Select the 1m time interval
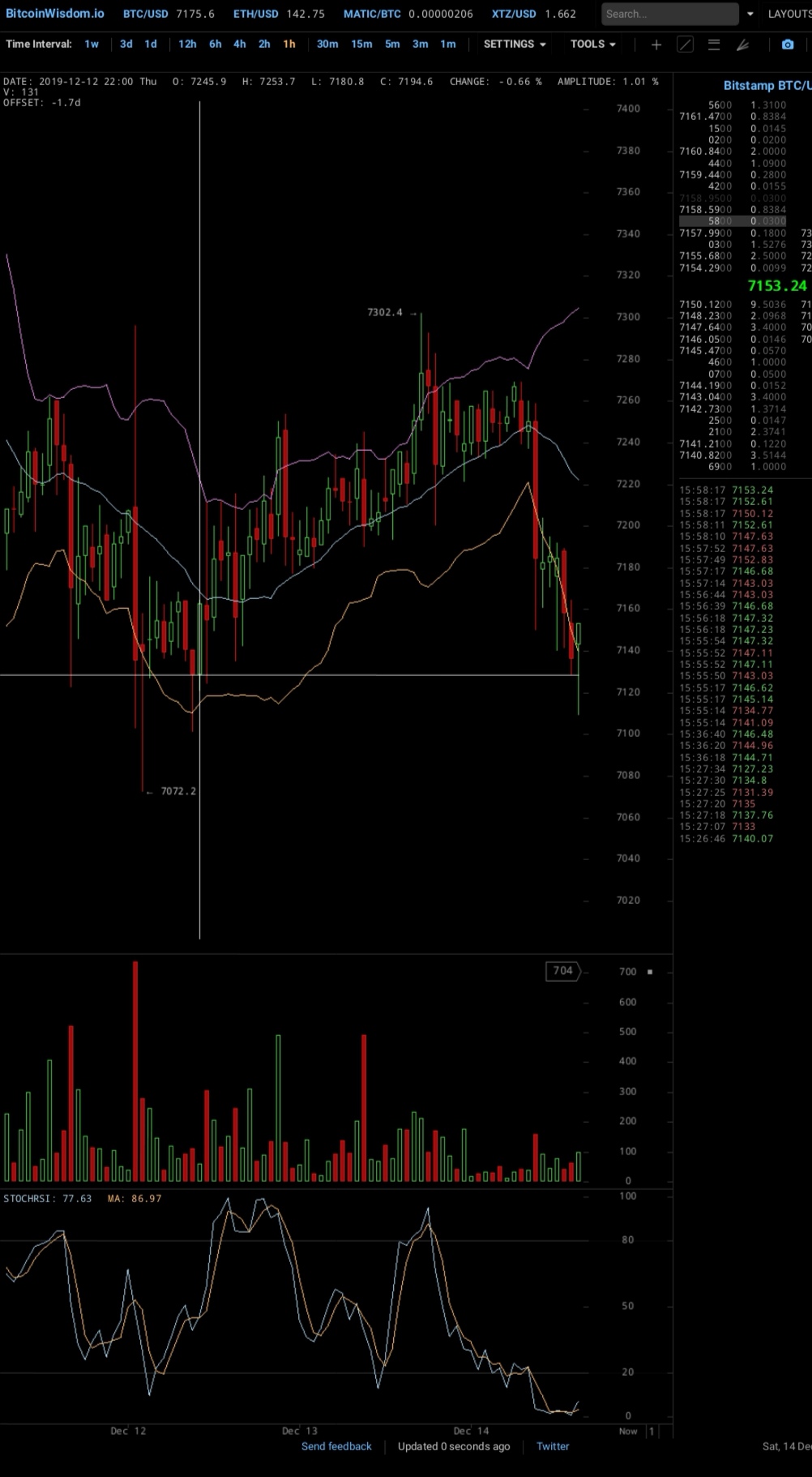The width and height of the screenshot is (812, 1477). (447, 45)
